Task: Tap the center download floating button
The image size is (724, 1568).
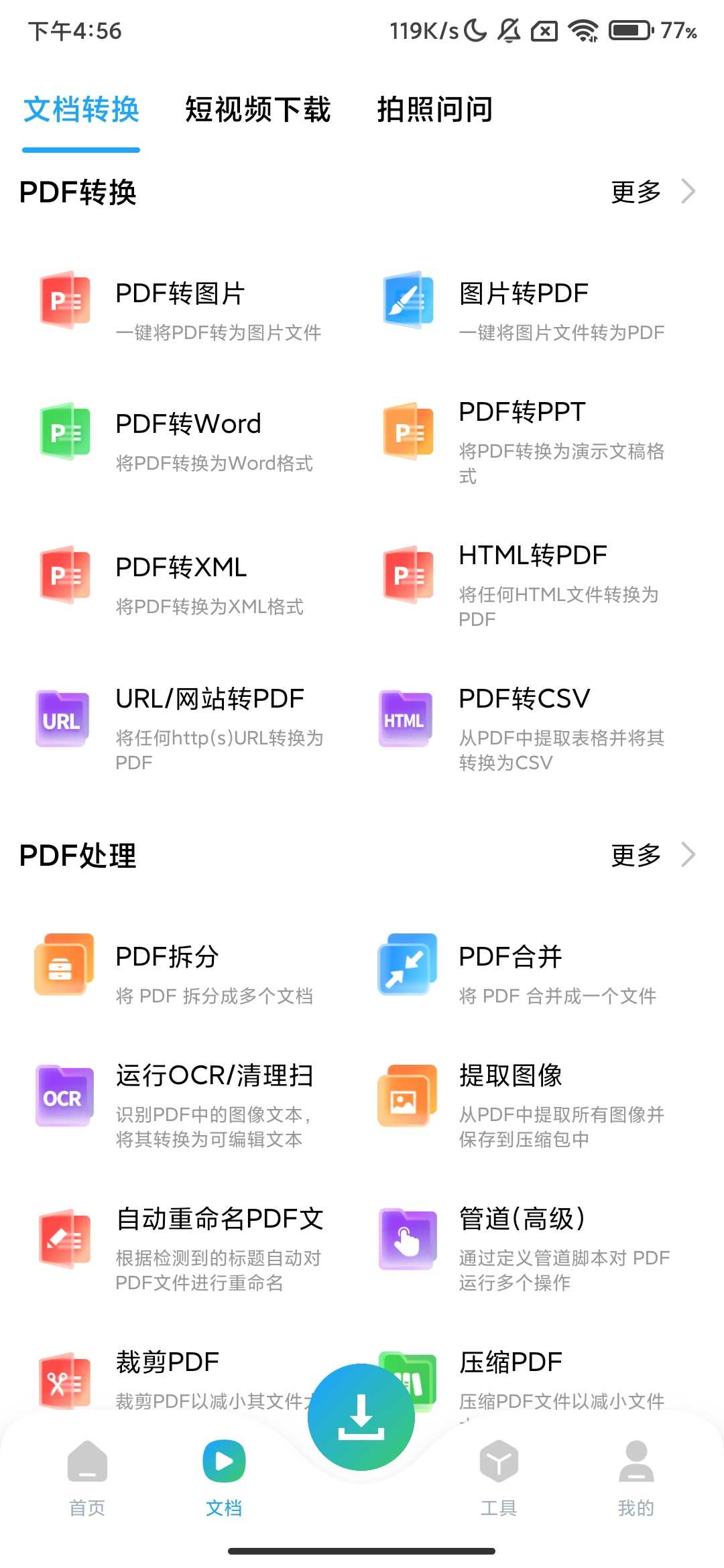Action: point(361,1418)
